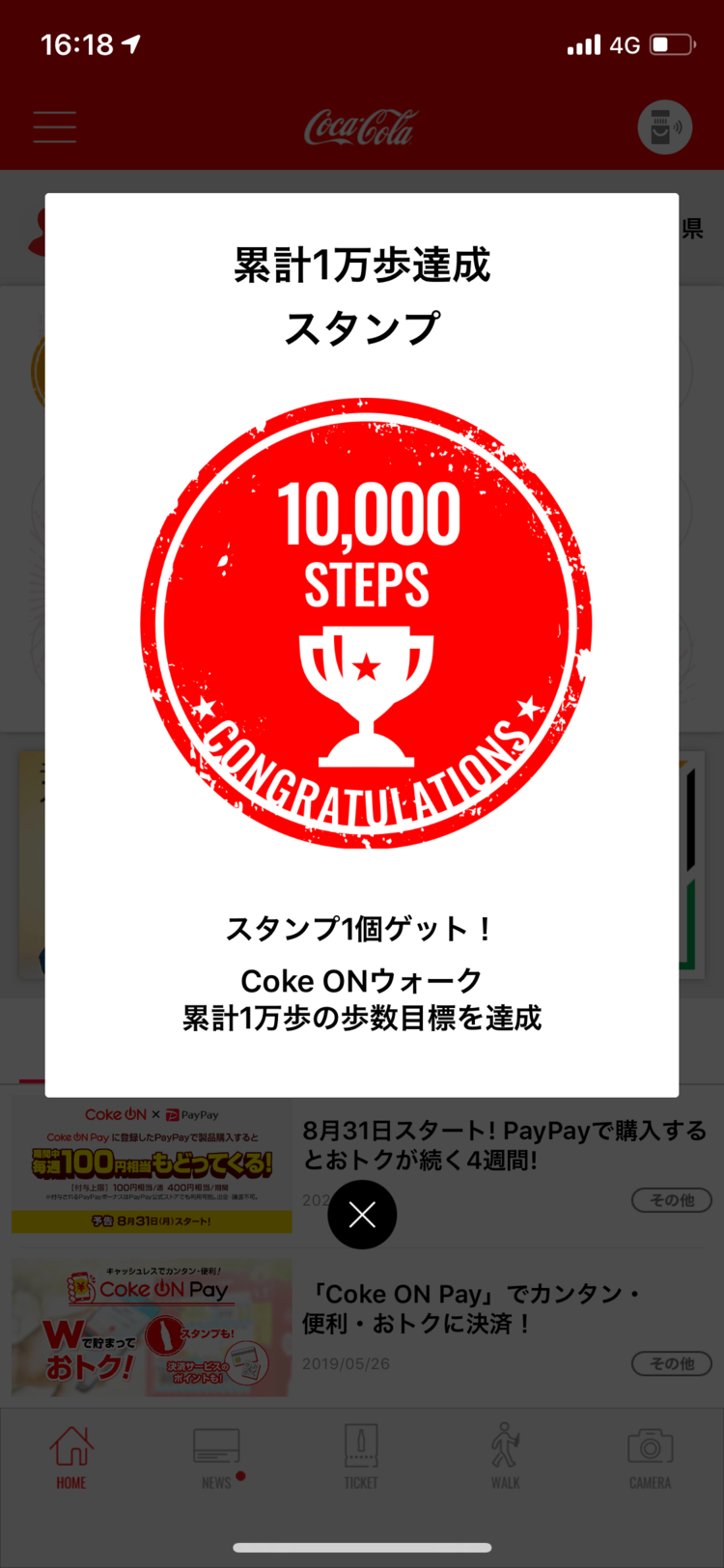Switch to the NEWS tab
Viewport: 724px width, 1568px height.
tap(216, 1456)
